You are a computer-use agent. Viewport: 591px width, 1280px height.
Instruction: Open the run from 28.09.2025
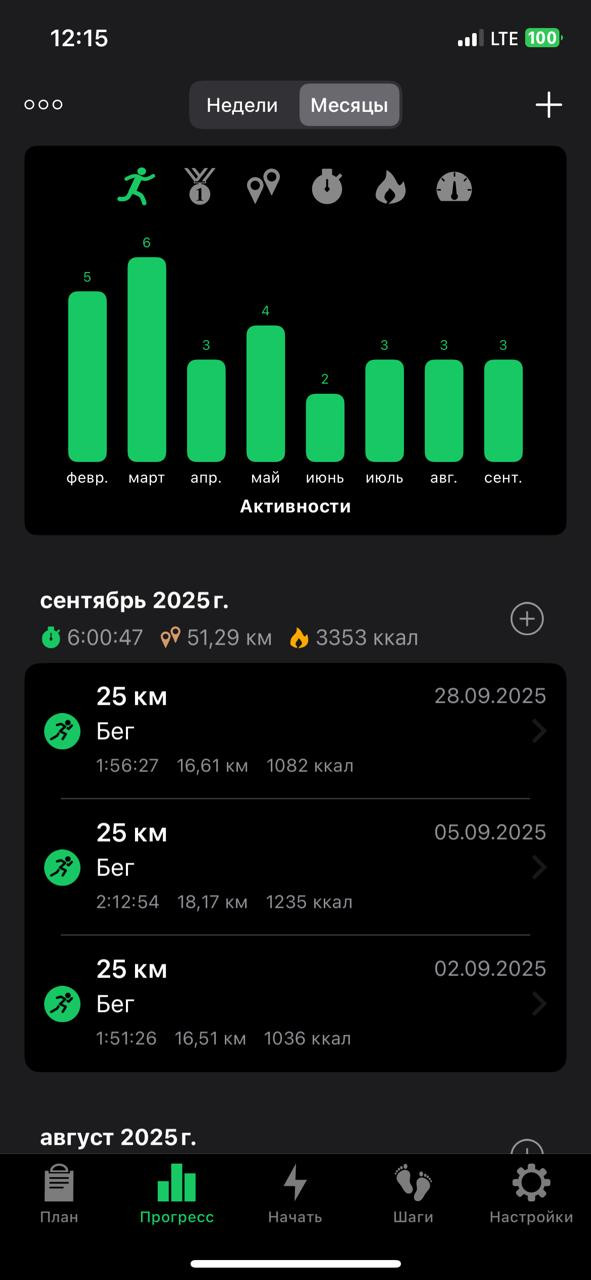tap(295, 731)
